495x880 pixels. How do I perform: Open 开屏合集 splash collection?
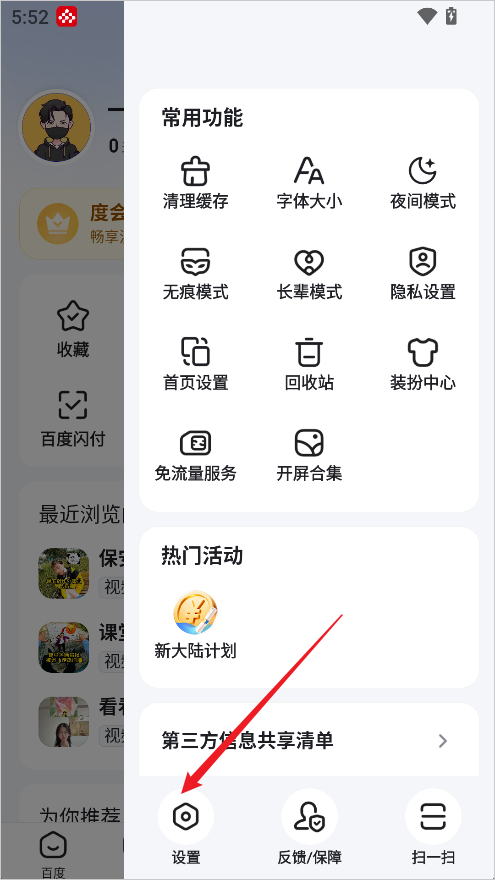point(309,456)
